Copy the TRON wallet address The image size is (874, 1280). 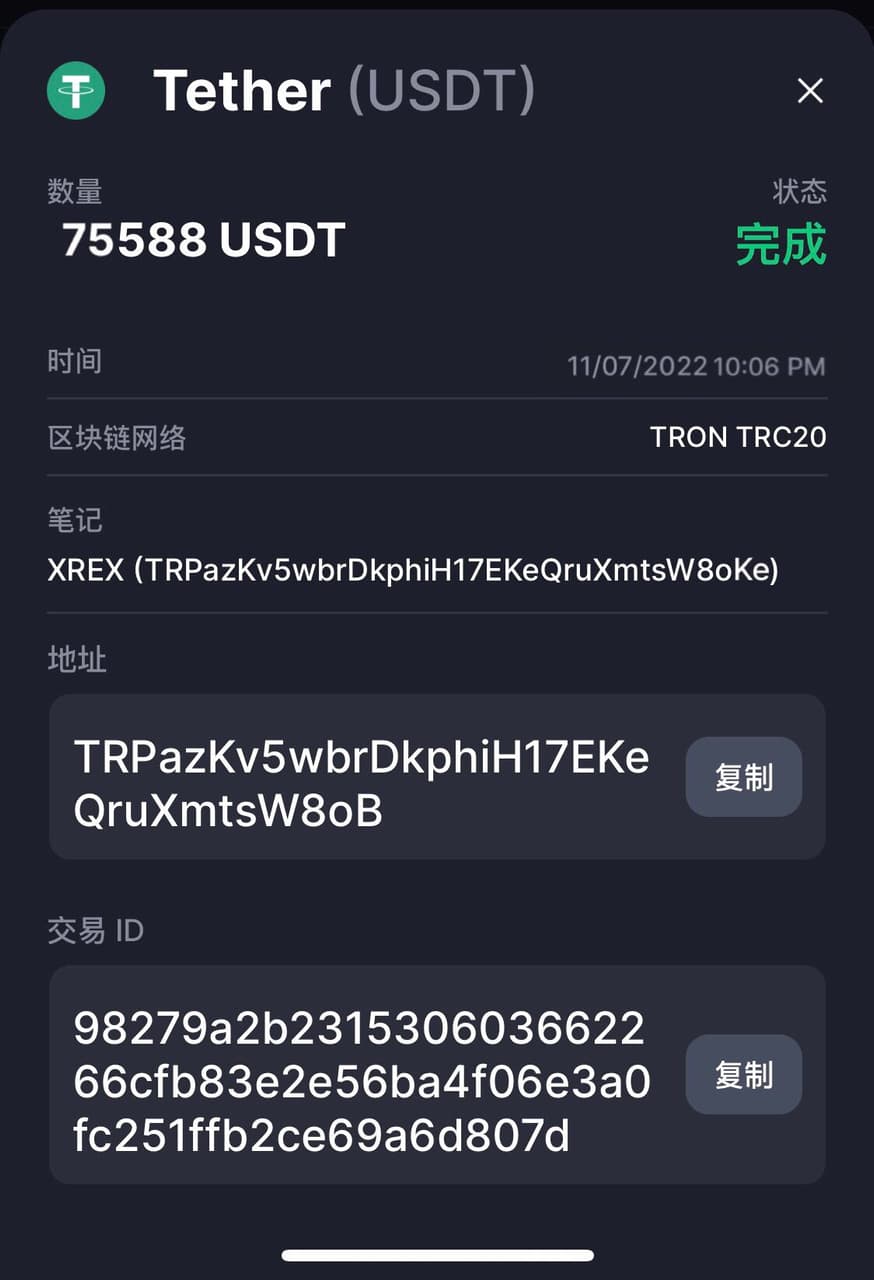point(743,777)
